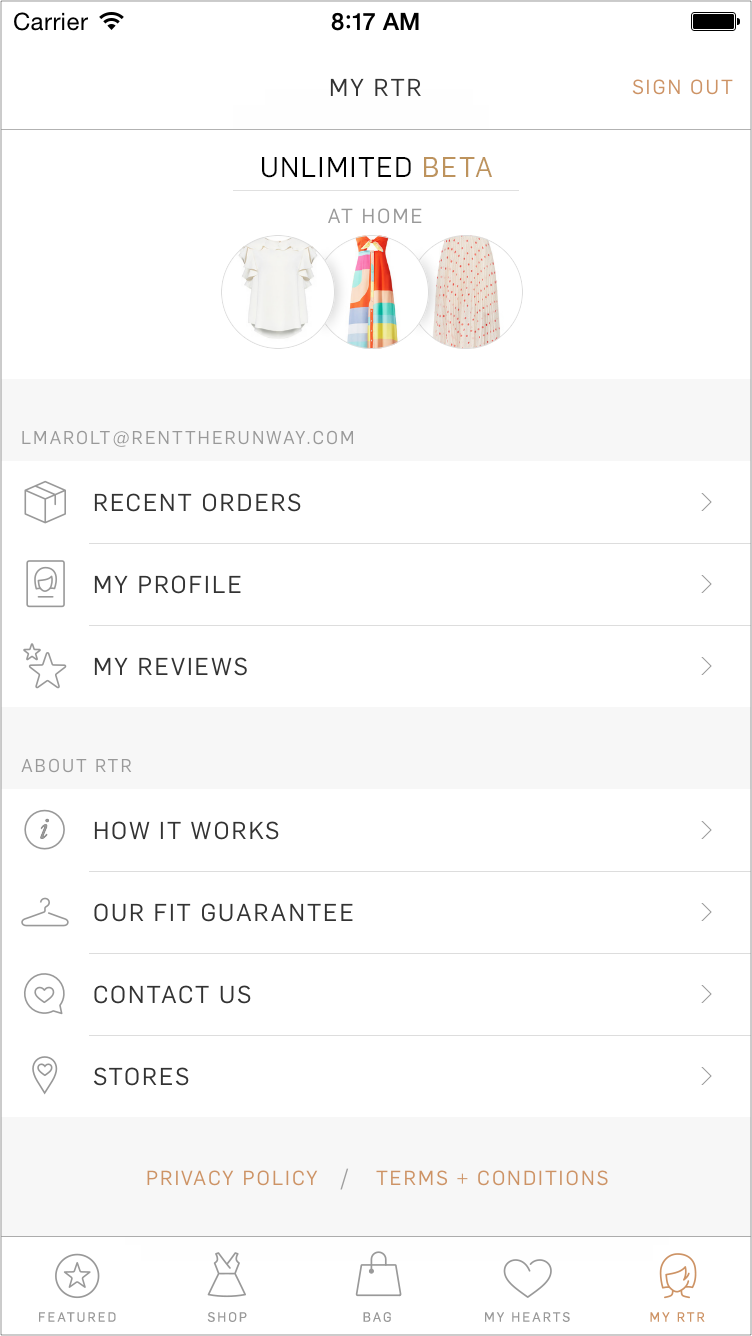Open Recent Orders

[x=376, y=503]
